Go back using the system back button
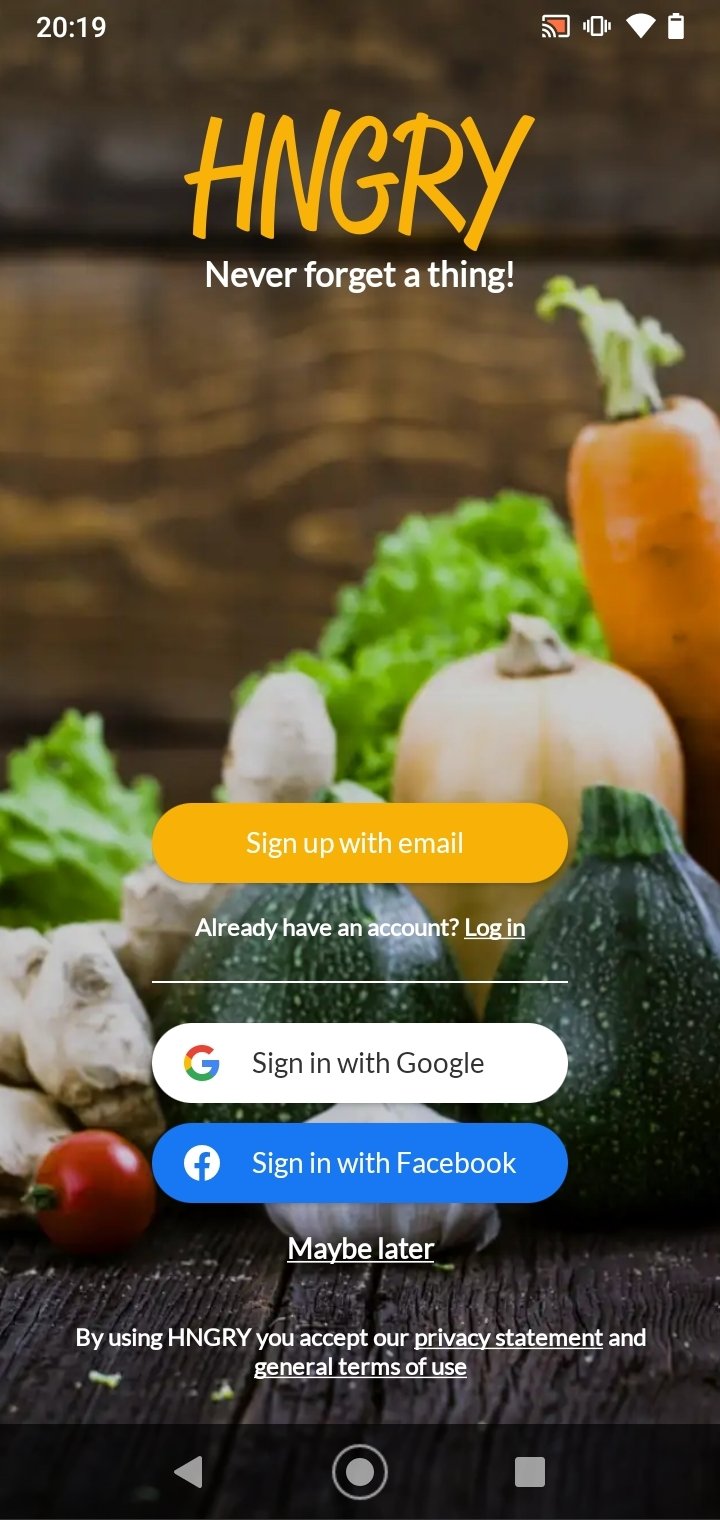Image resolution: width=720 pixels, height=1520 pixels. tap(188, 1472)
